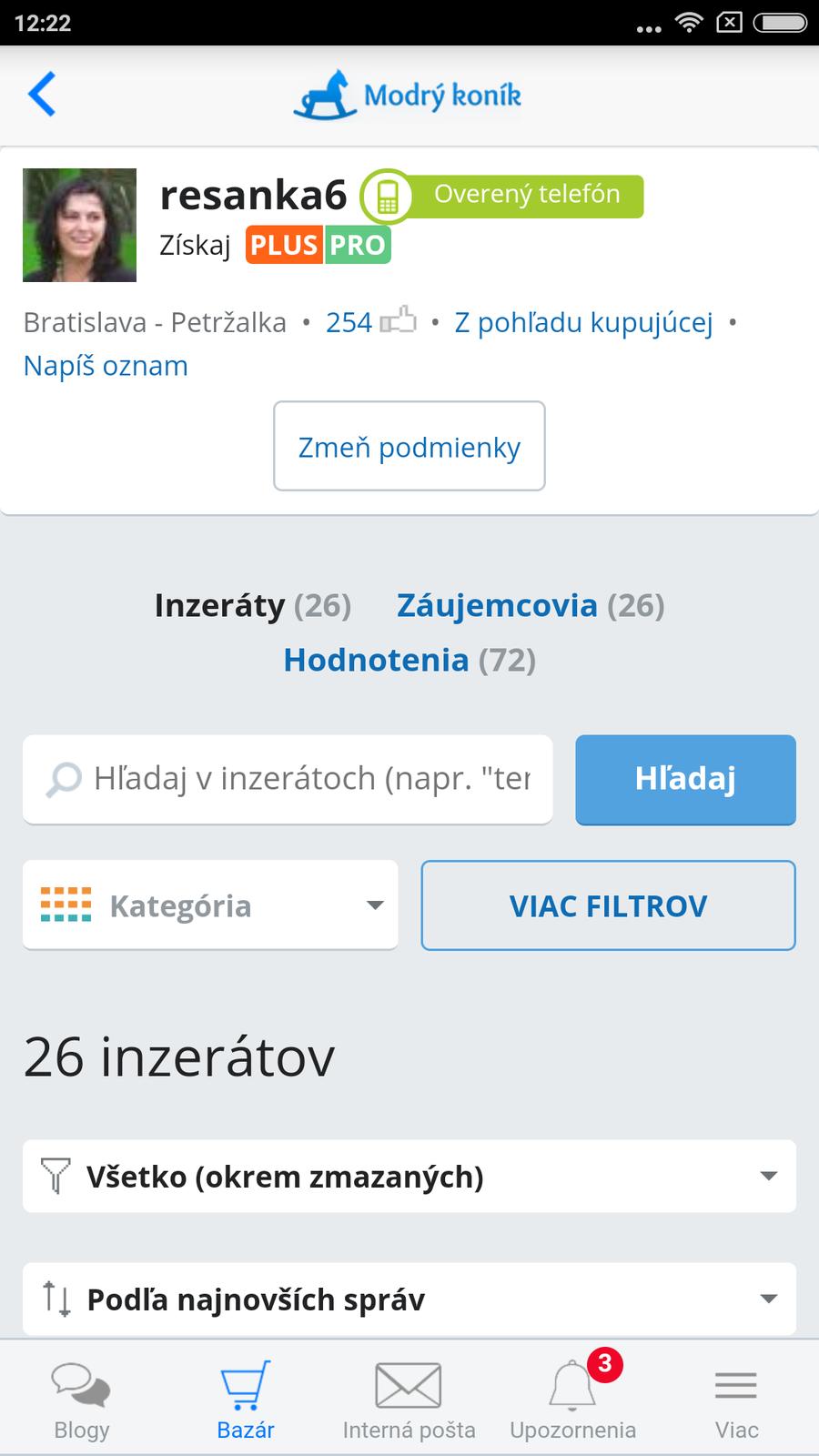Image resolution: width=819 pixels, height=1456 pixels.
Task: Switch to the Blogy tab
Action: pyautogui.click(x=82, y=1401)
